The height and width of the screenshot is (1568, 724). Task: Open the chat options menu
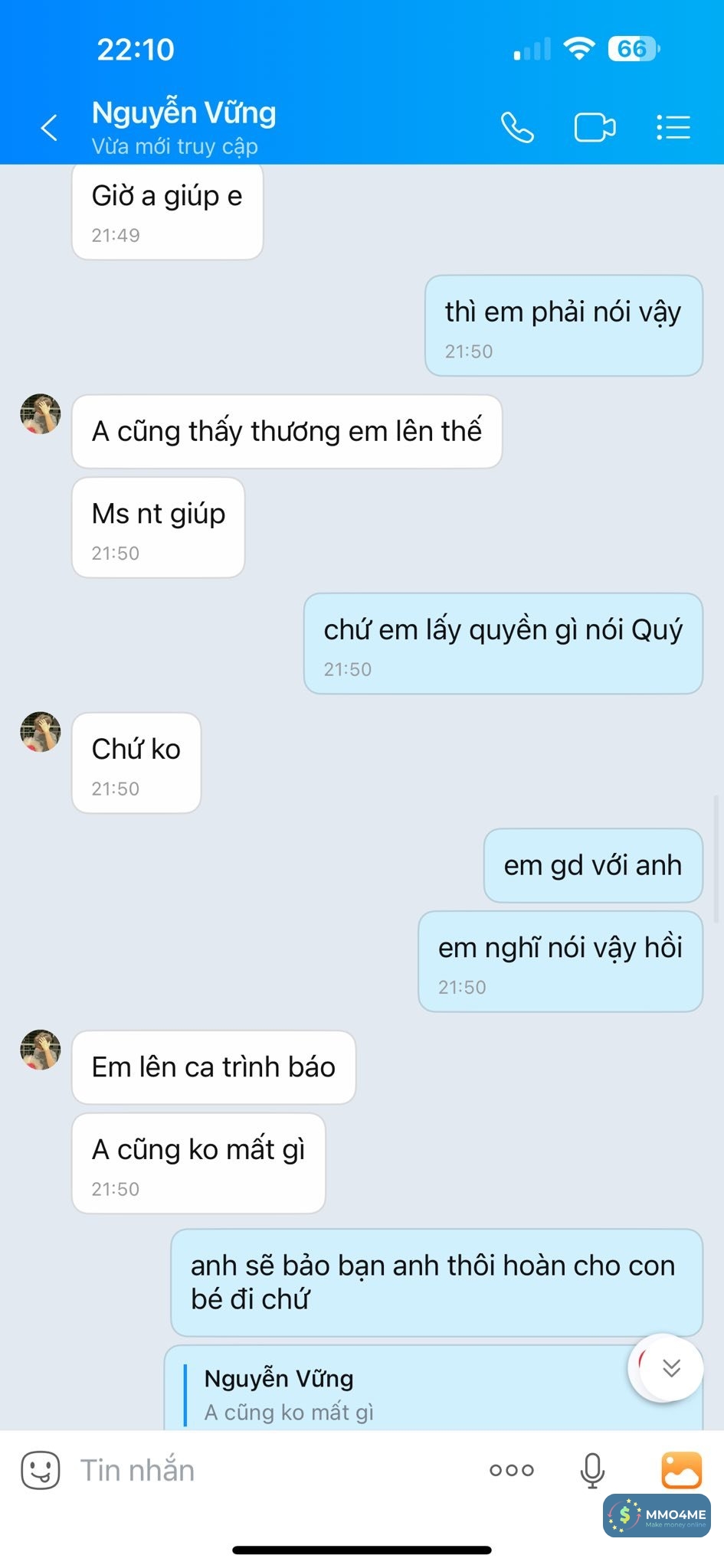click(673, 127)
